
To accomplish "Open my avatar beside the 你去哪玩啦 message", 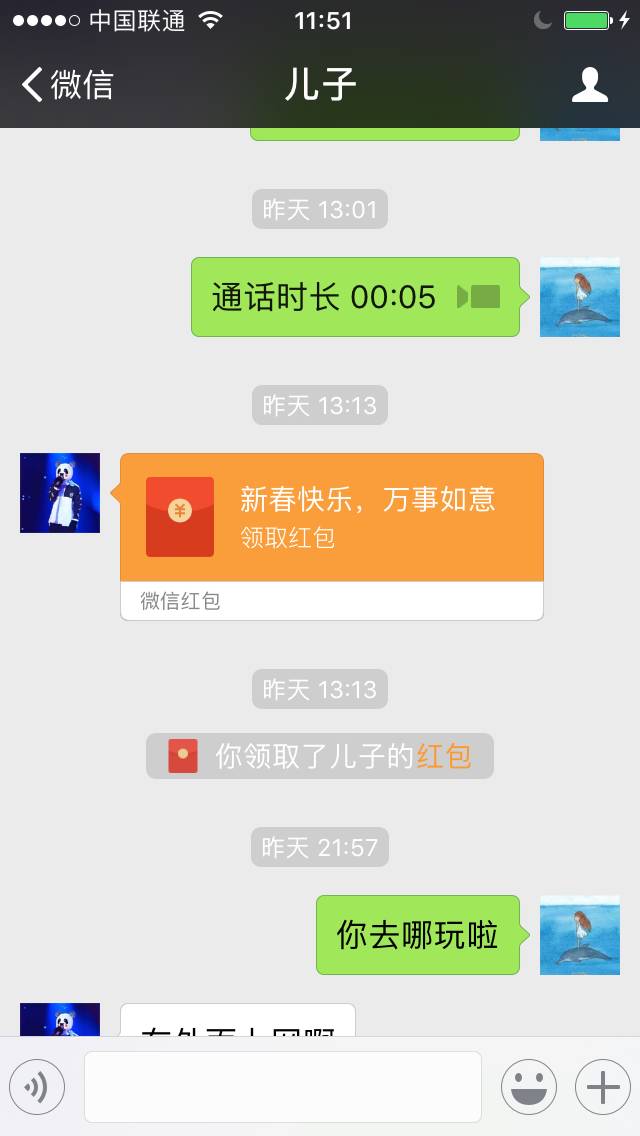I will [580, 935].
